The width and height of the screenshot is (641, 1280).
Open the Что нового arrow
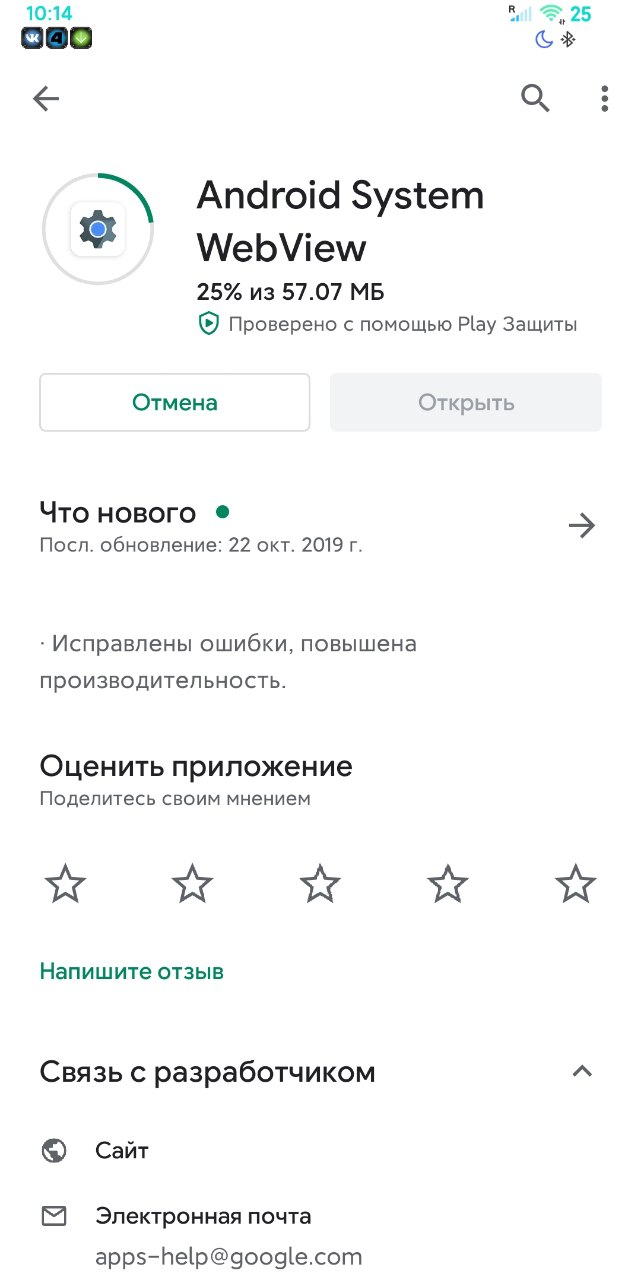click(x=581, y=526)
